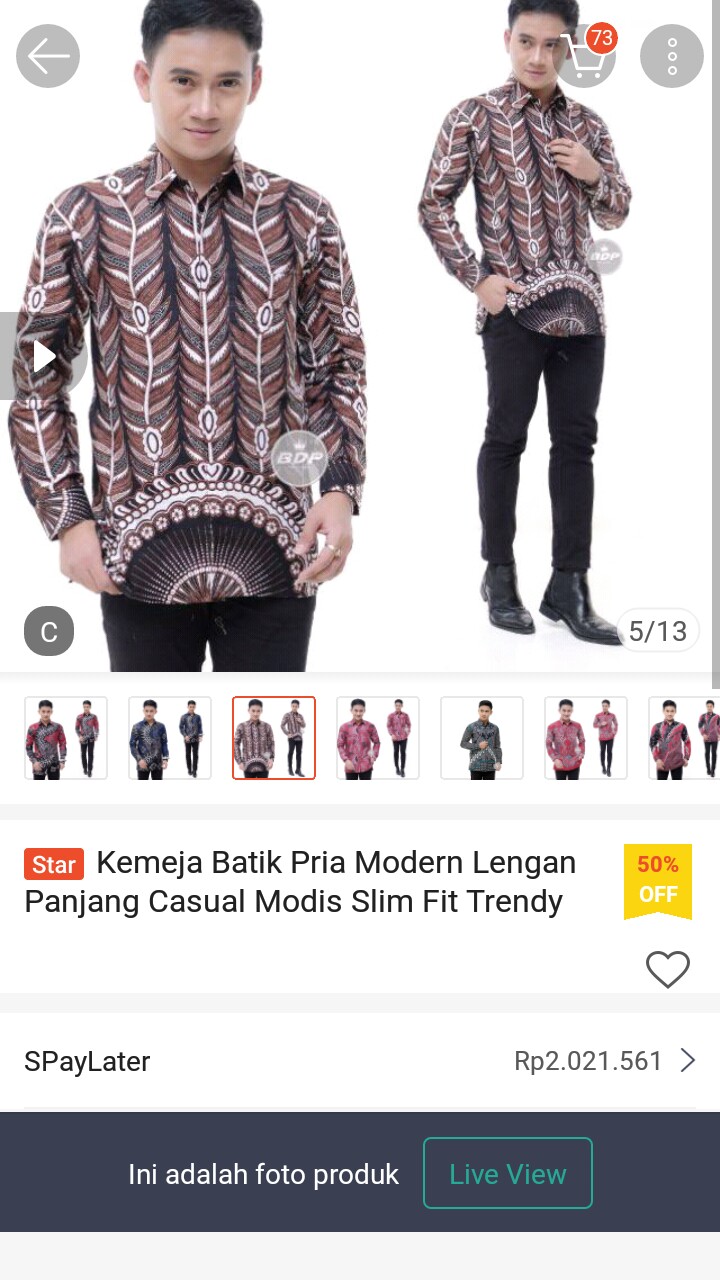Select the navy batik shirt thumbnail
Image resolution: width=720 pixels, height=1280 pixels.
[169, 738]
